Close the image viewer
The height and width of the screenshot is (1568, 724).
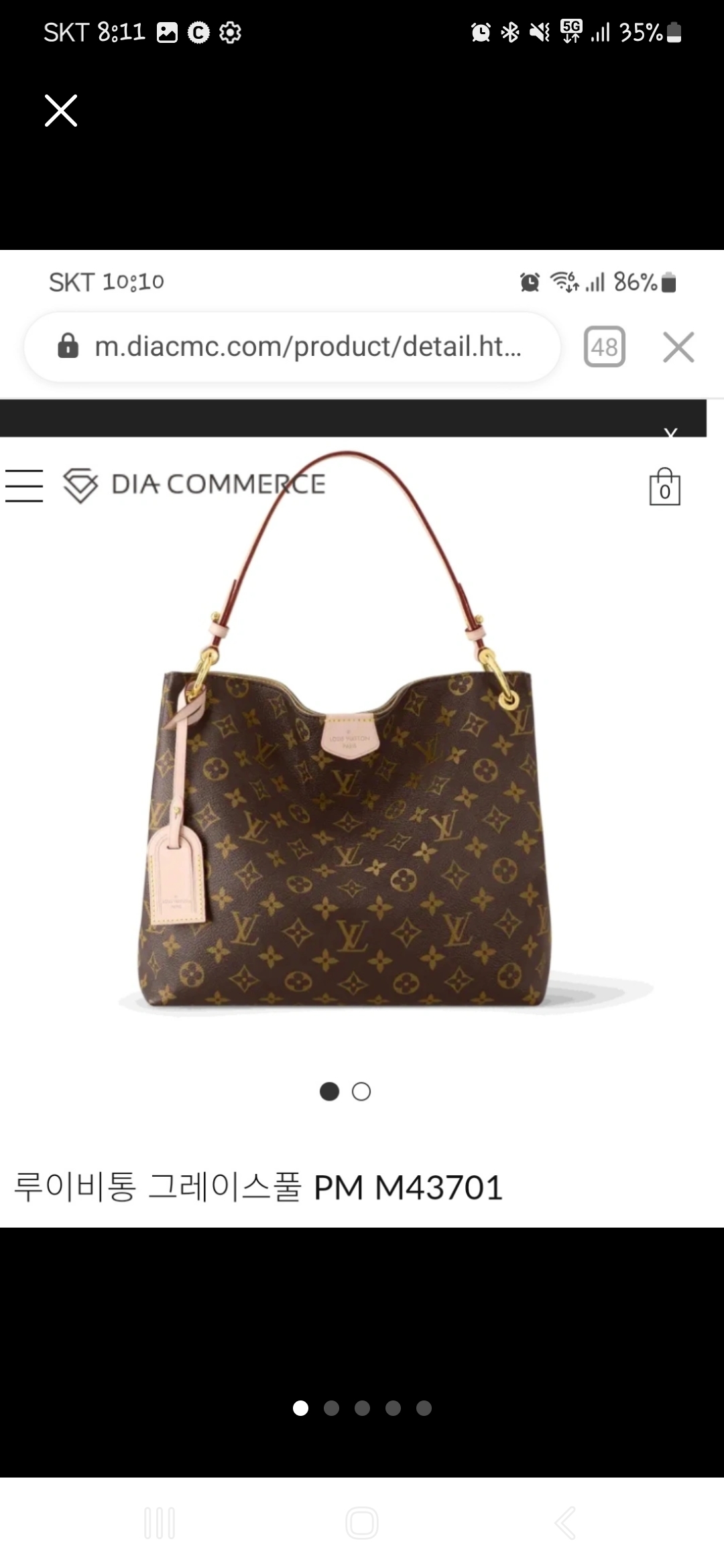[61, 111]
